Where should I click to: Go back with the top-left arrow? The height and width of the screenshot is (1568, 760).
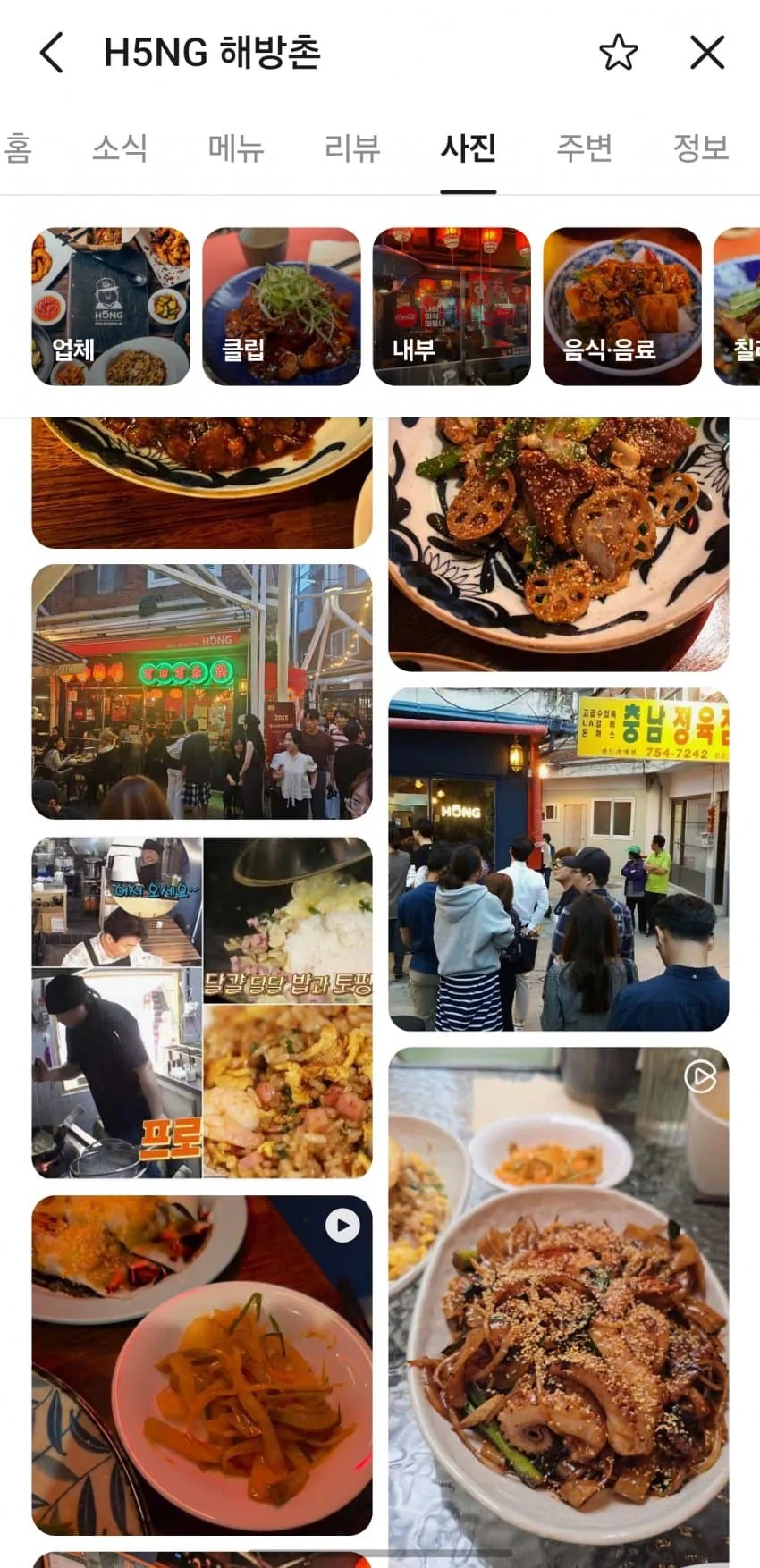click(52, 53)
